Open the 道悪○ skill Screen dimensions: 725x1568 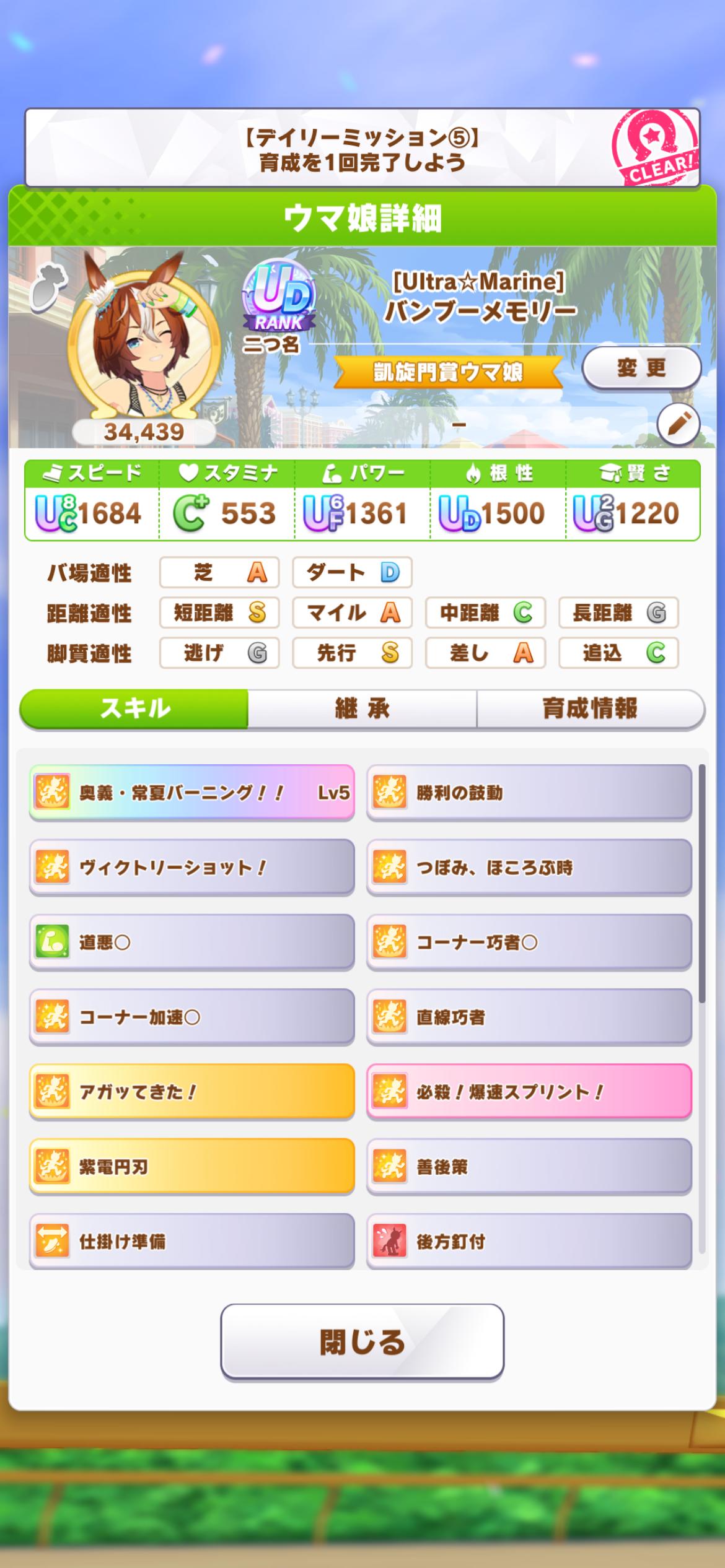(191, 943)
